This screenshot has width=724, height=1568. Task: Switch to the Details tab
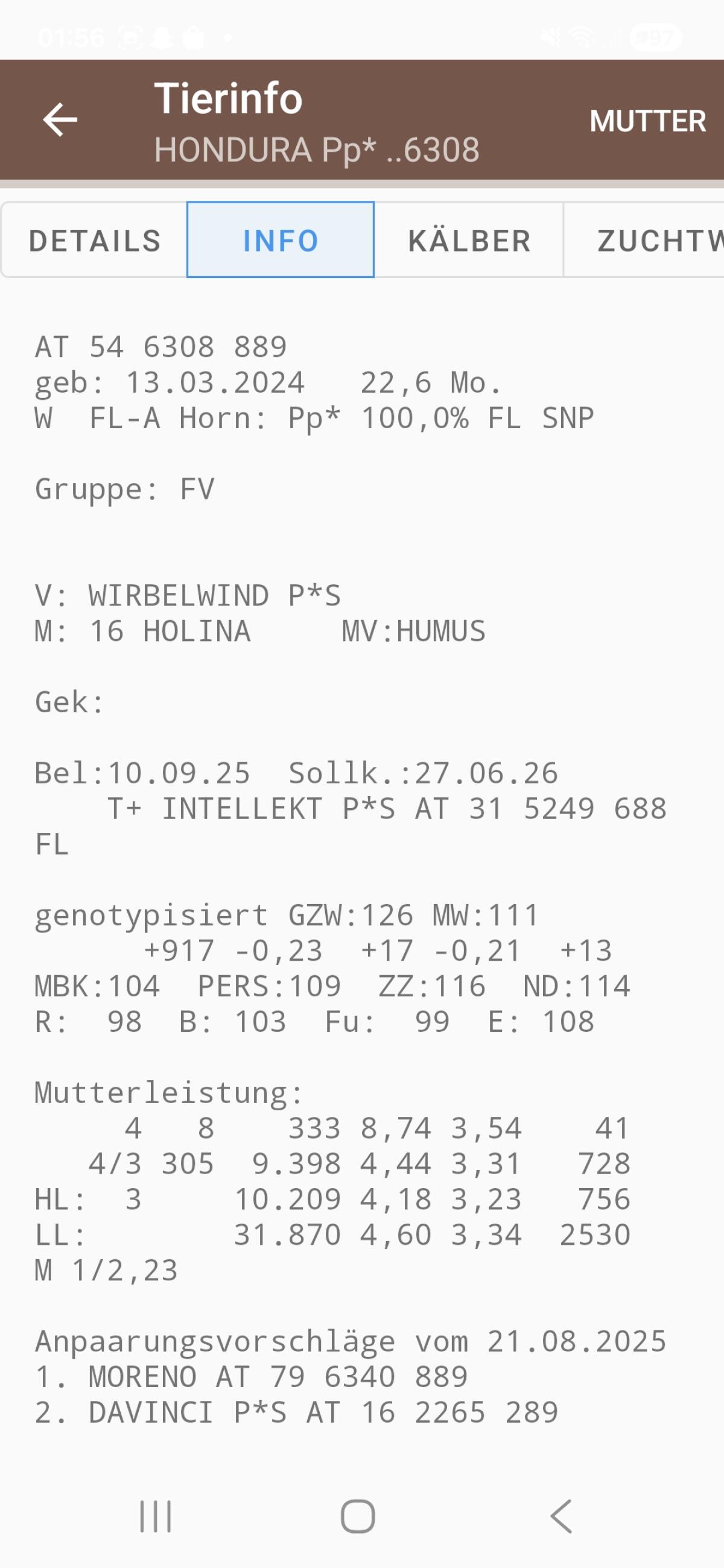[x=95, y=241]
